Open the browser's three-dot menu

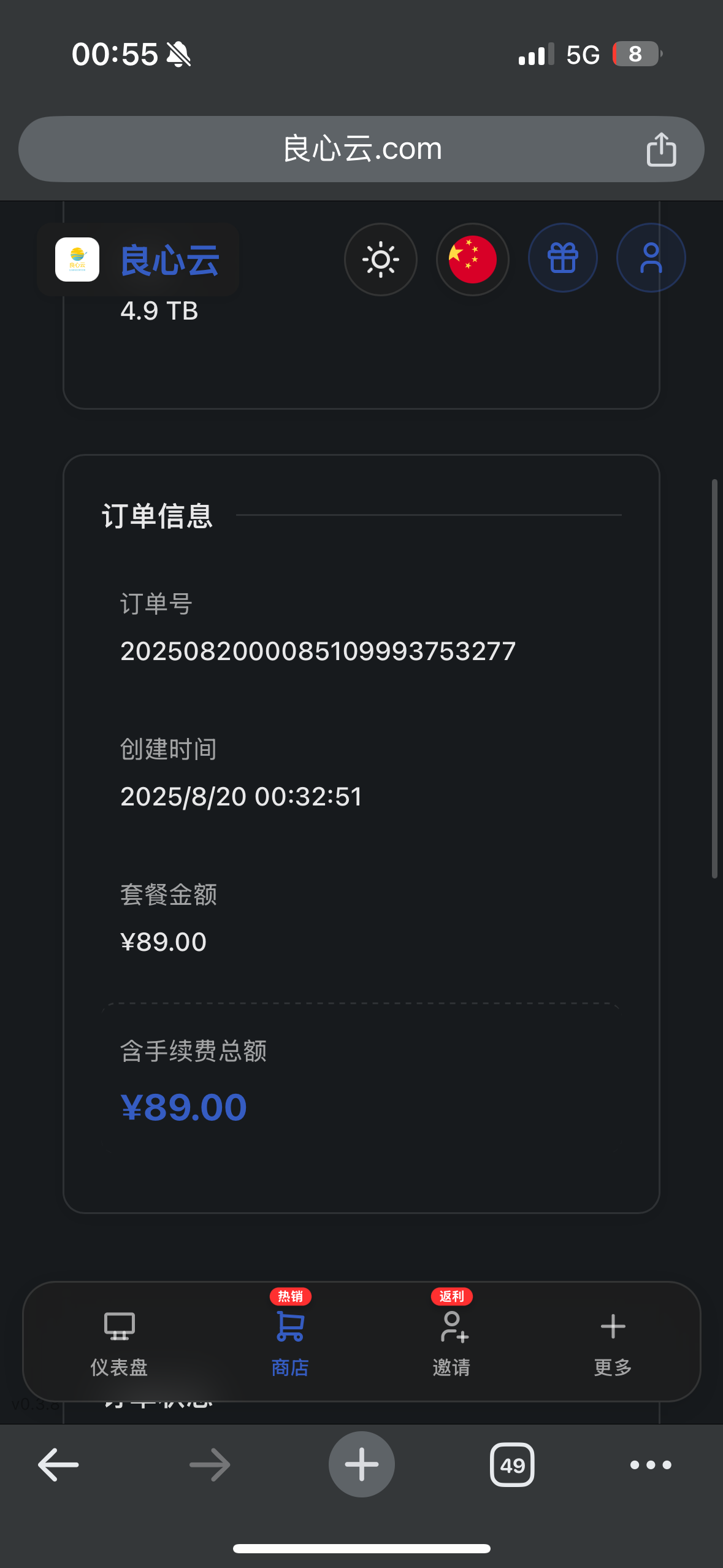point(651,1464)
